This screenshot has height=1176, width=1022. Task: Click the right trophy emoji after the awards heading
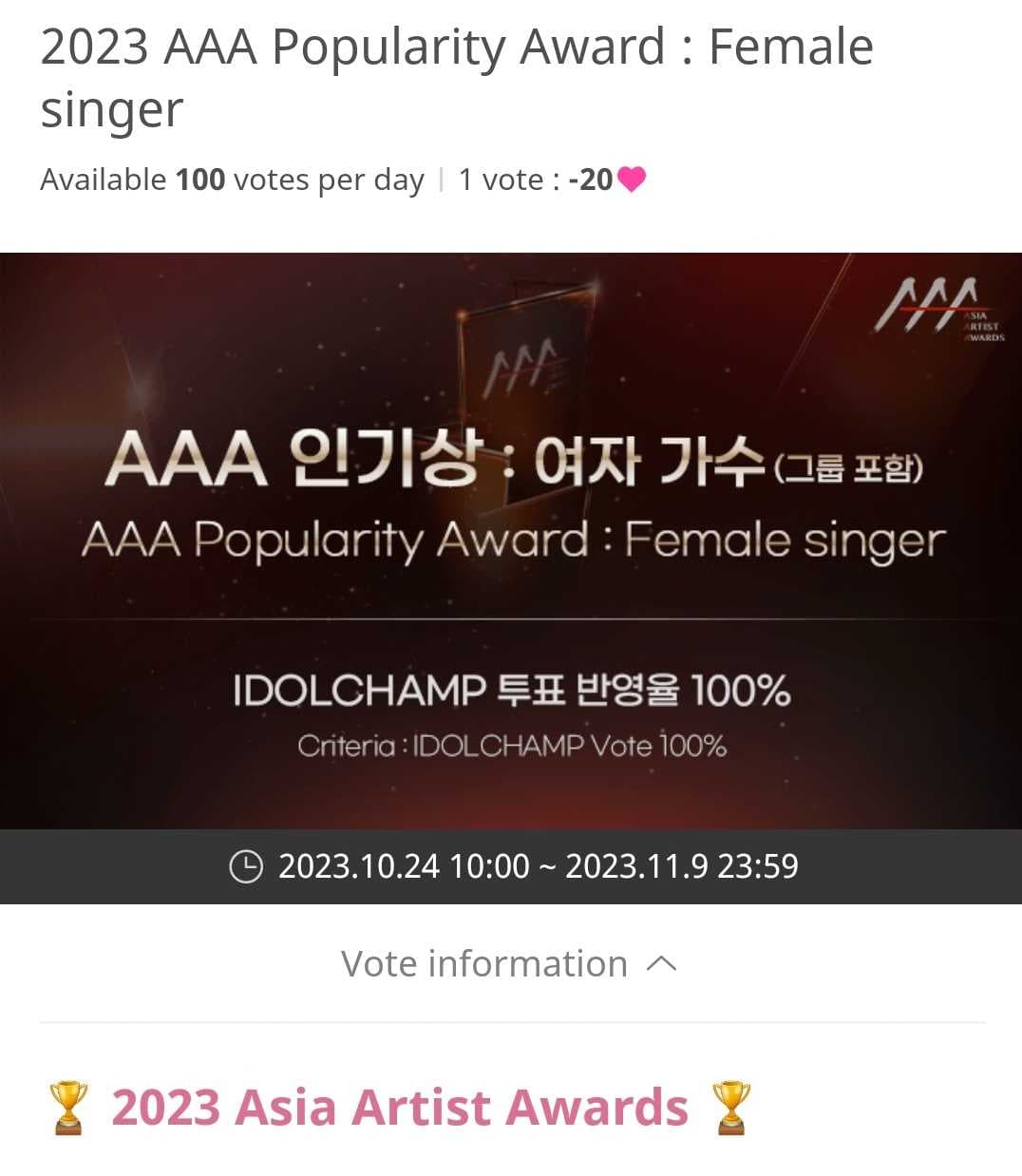(x=731, y=1105)
